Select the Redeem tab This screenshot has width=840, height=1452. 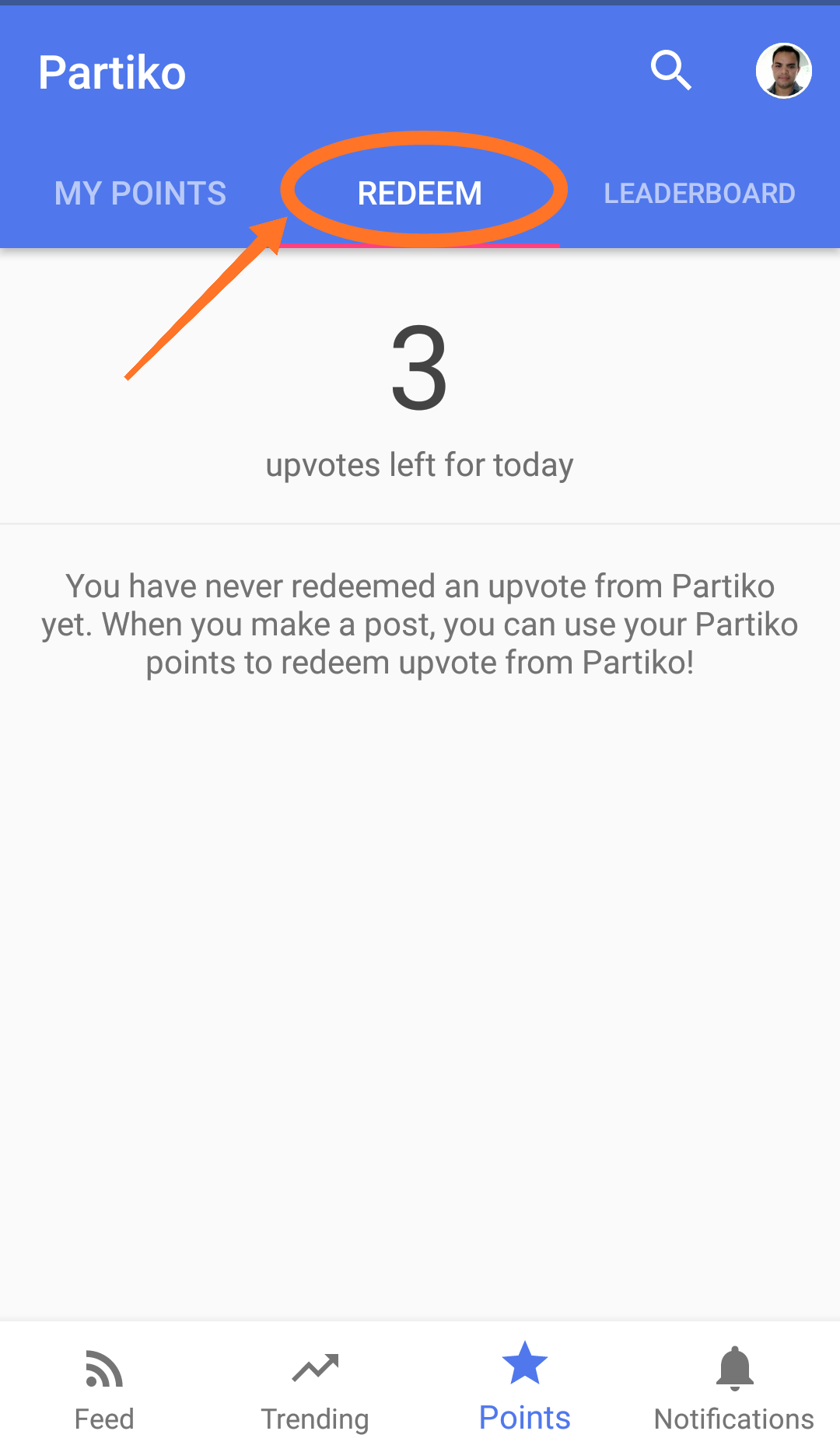click(x=420, y=194)
